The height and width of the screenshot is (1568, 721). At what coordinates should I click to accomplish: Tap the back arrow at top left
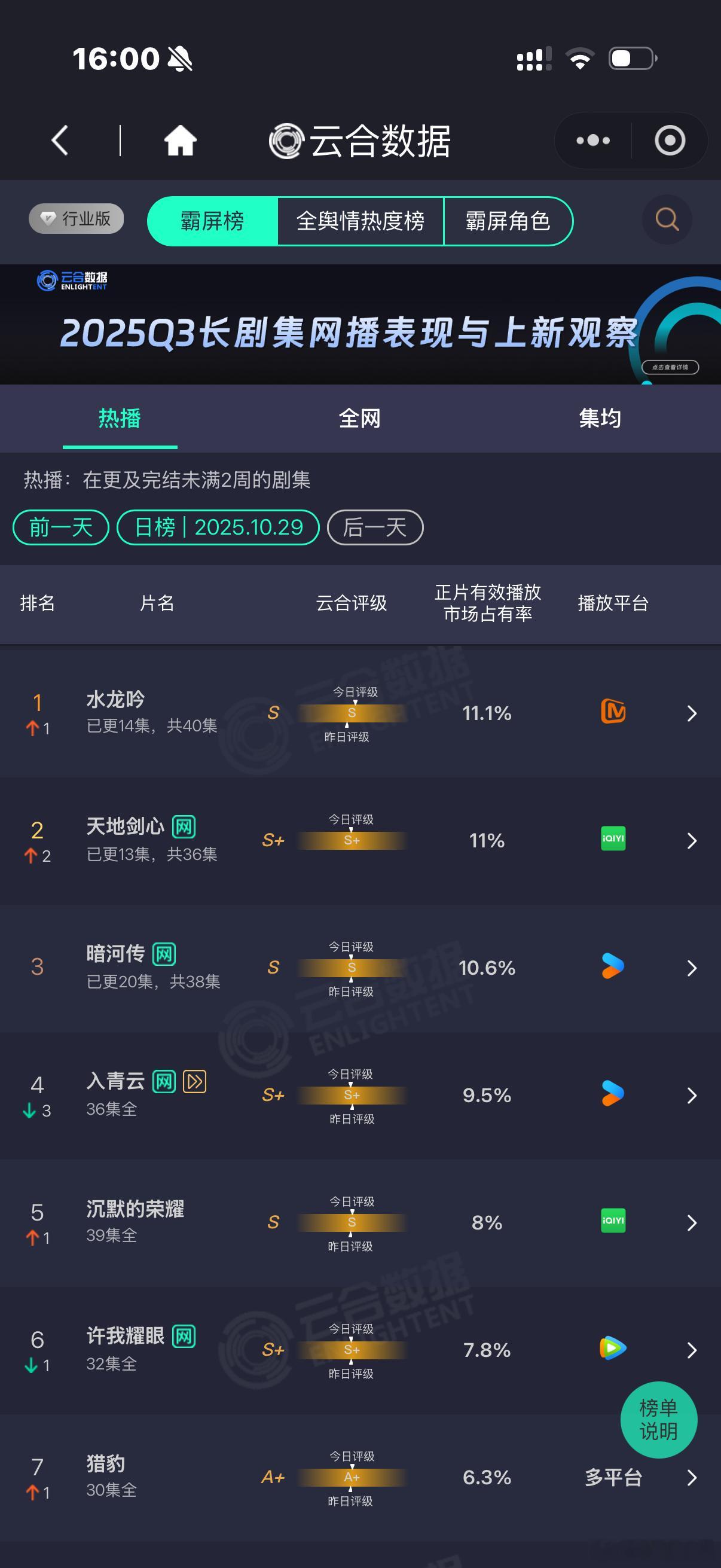59,140
